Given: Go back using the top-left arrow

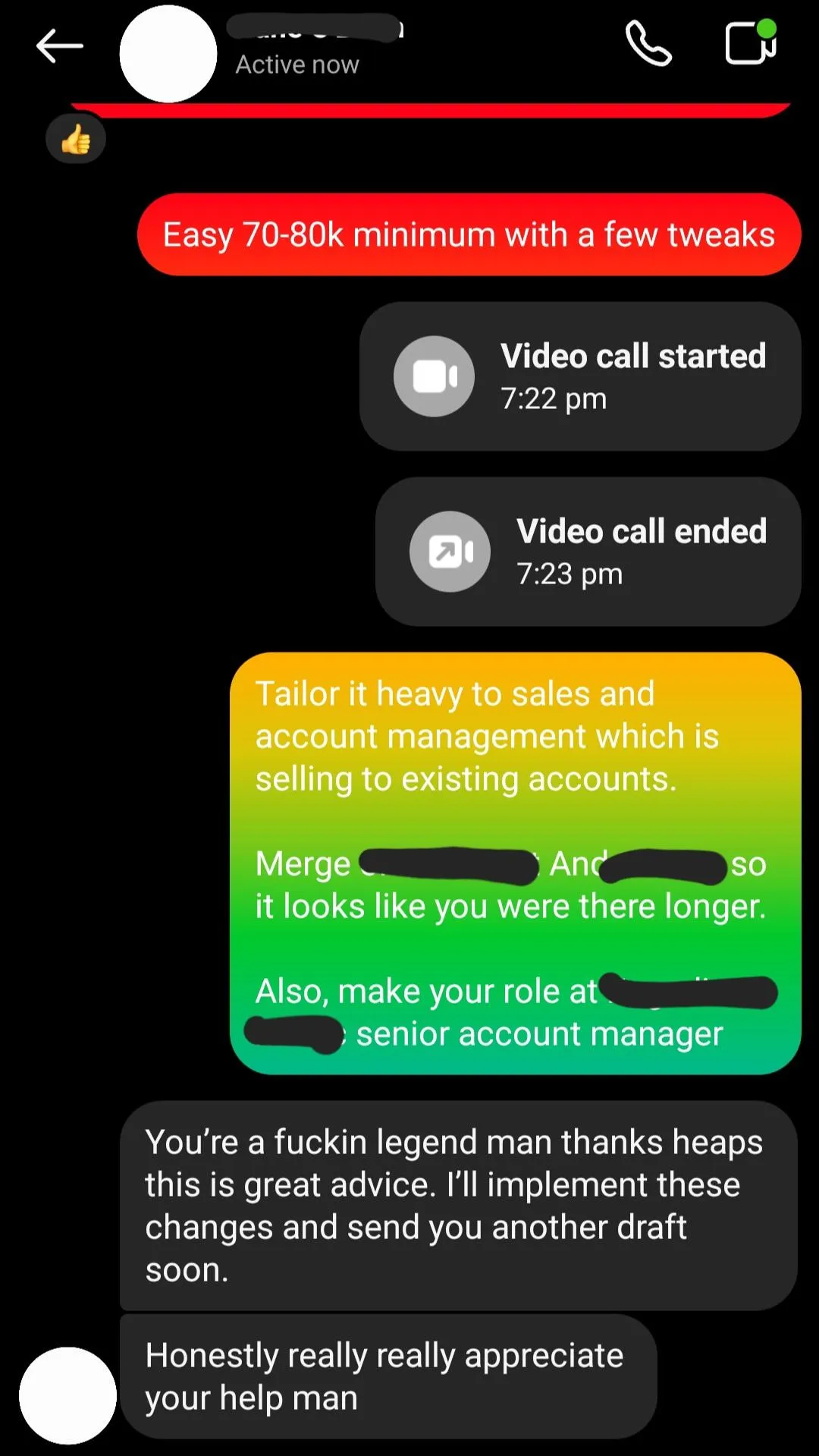Looking at the screenshot, I should [x=59, y=46].
